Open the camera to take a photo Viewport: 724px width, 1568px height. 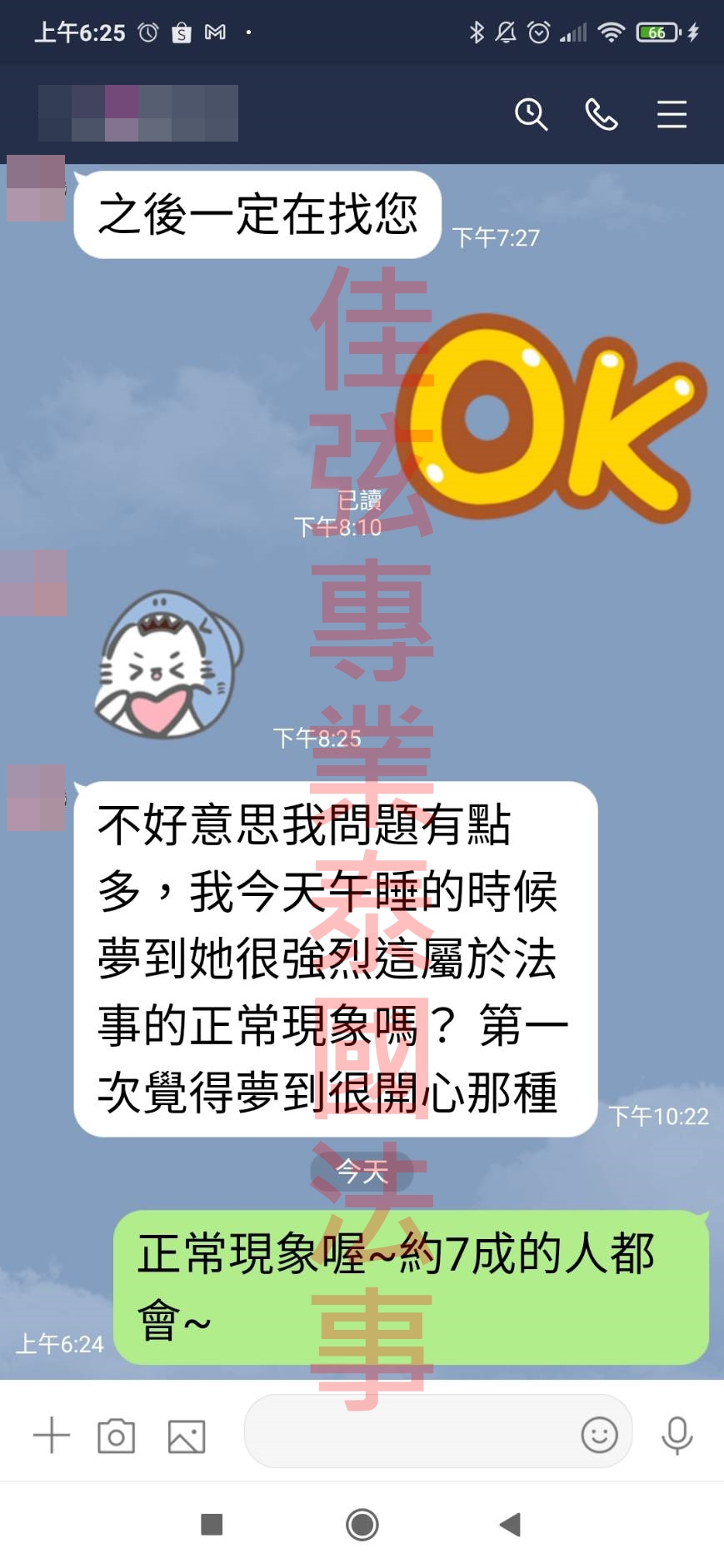click(117, 1436)
